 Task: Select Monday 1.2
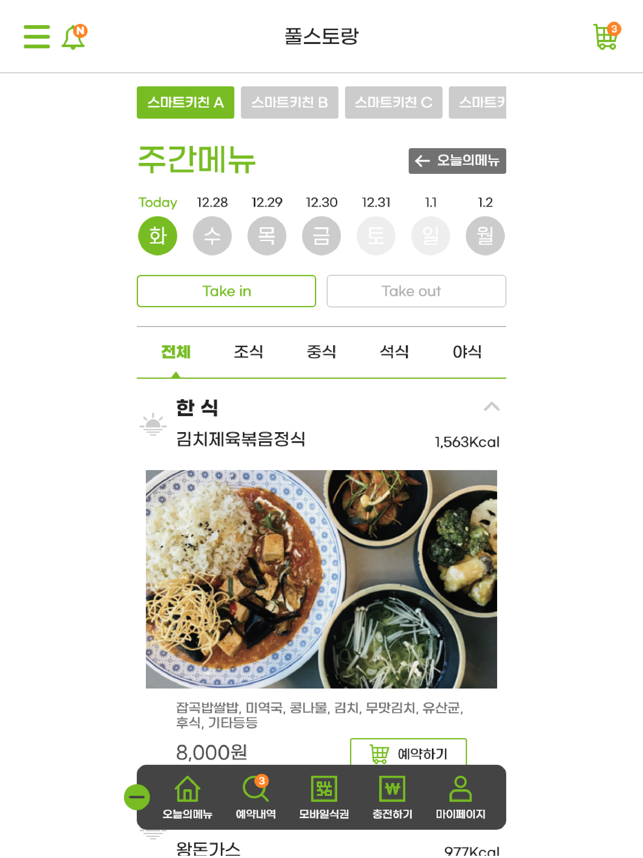tap(485, 236)
